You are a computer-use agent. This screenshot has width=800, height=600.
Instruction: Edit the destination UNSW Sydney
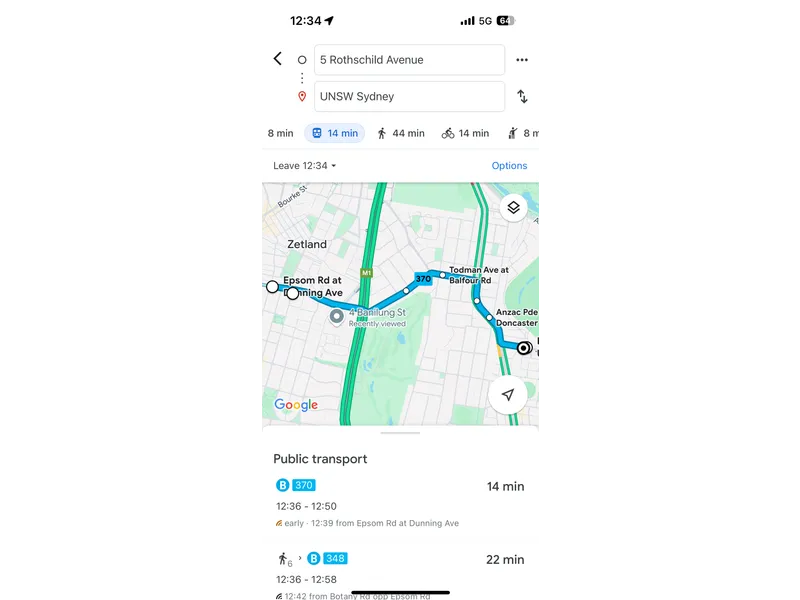click(x=409, y=97)
